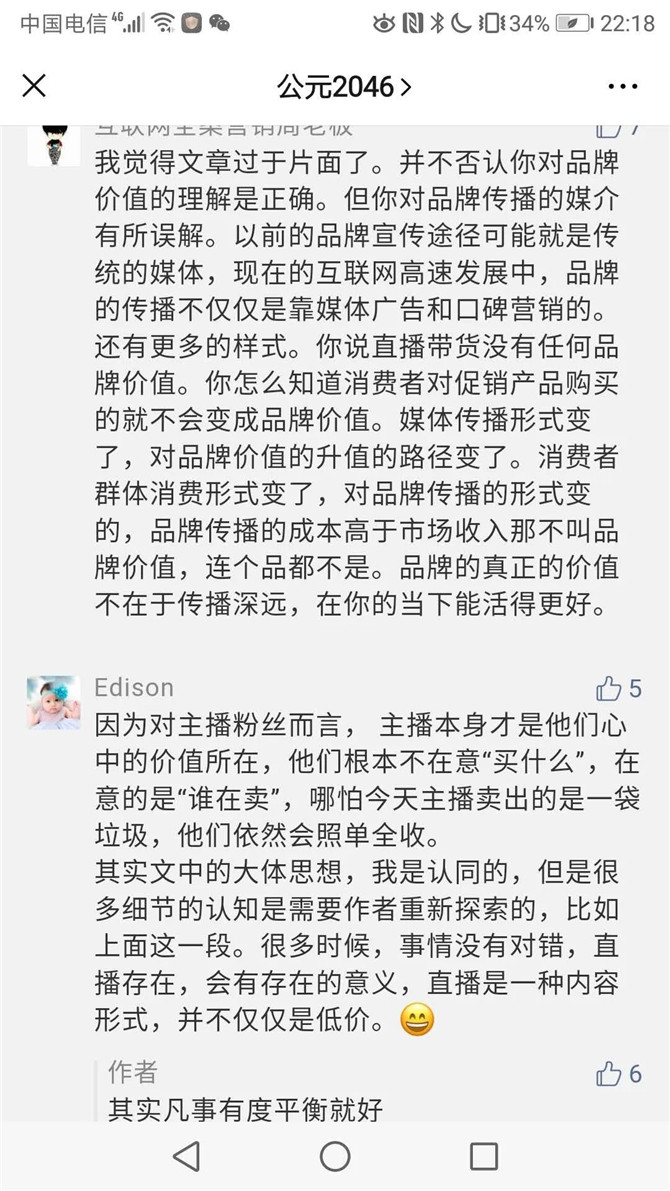The width and height of the screenshot is (670, 1191).
Task: Go to the home screen
Action: click(335, 1156)
